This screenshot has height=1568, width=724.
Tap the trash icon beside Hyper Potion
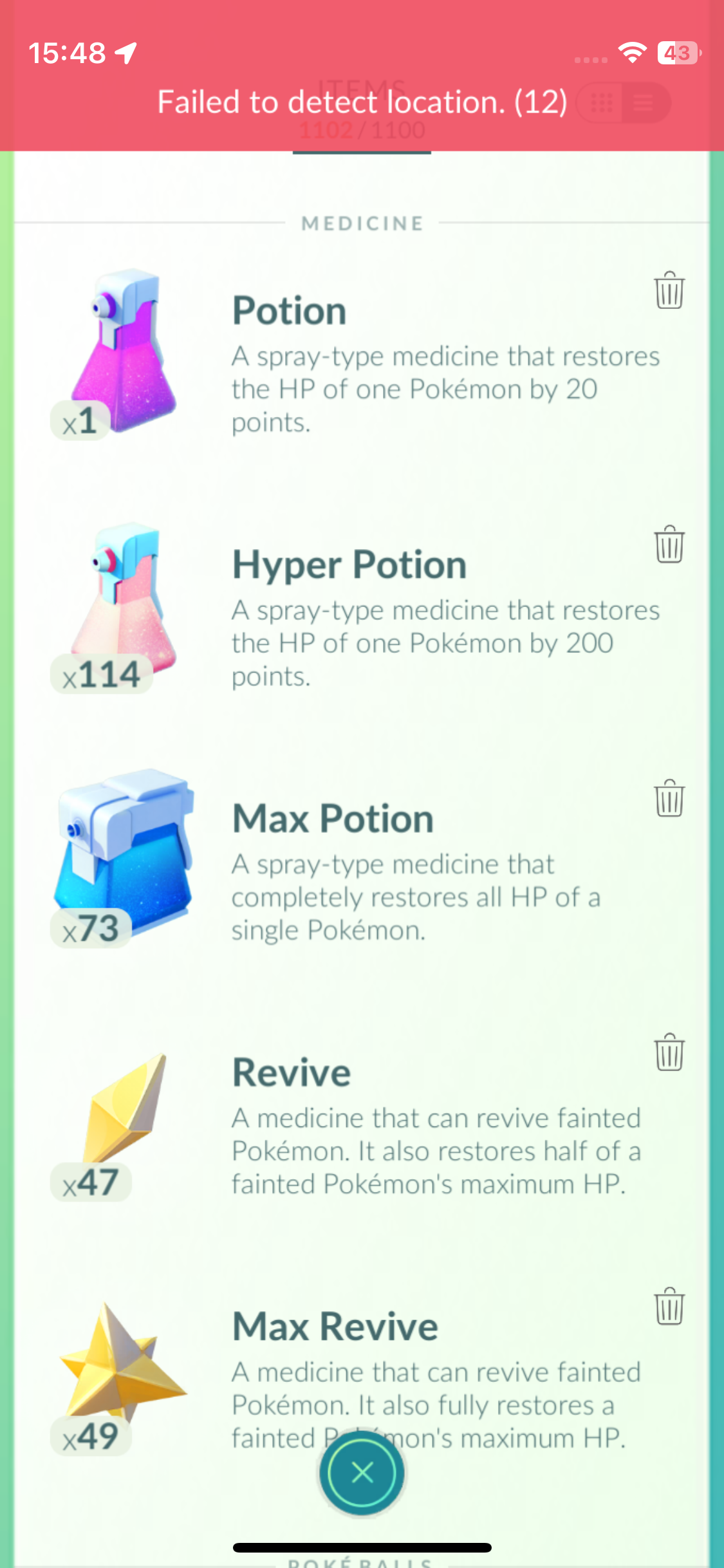coord(669,545)
